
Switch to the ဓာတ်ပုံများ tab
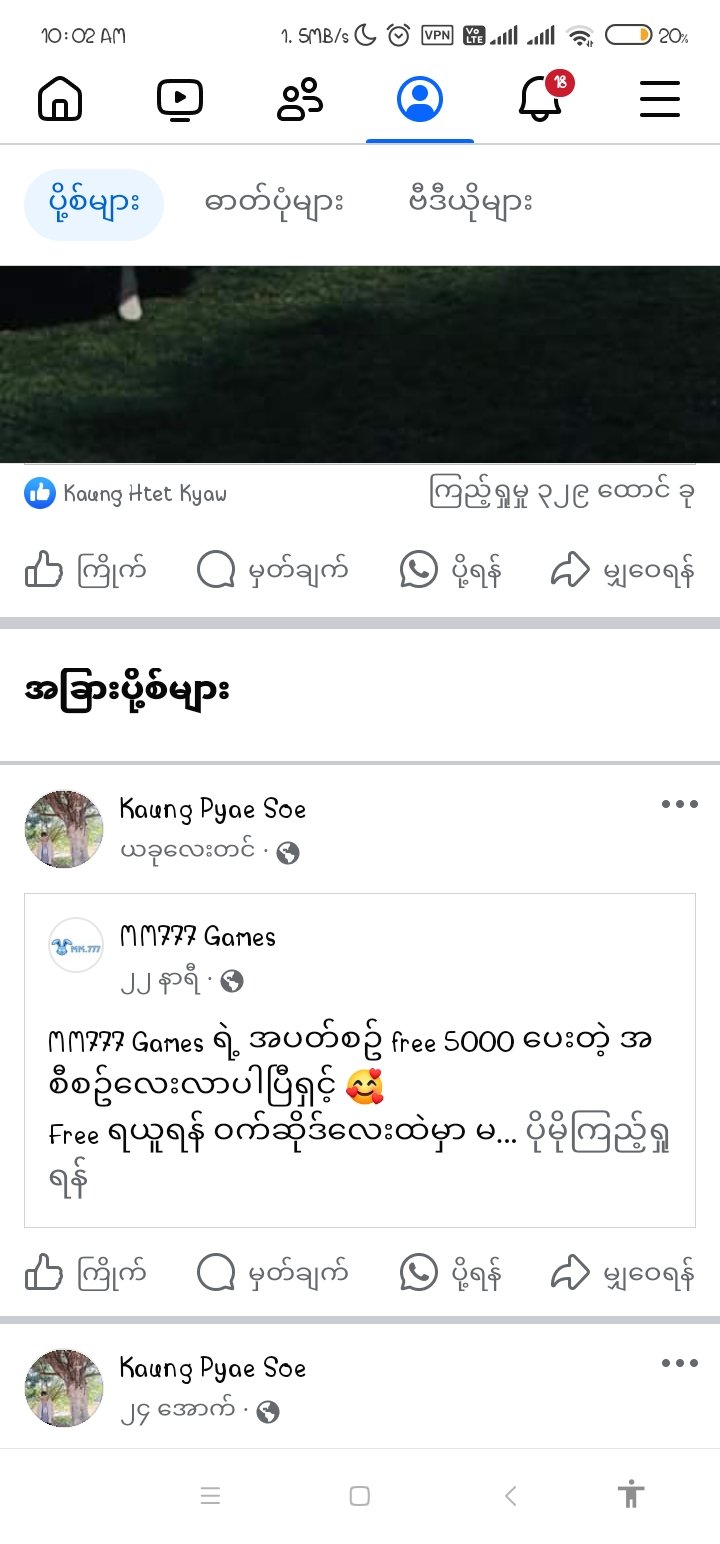pos(274,204)
